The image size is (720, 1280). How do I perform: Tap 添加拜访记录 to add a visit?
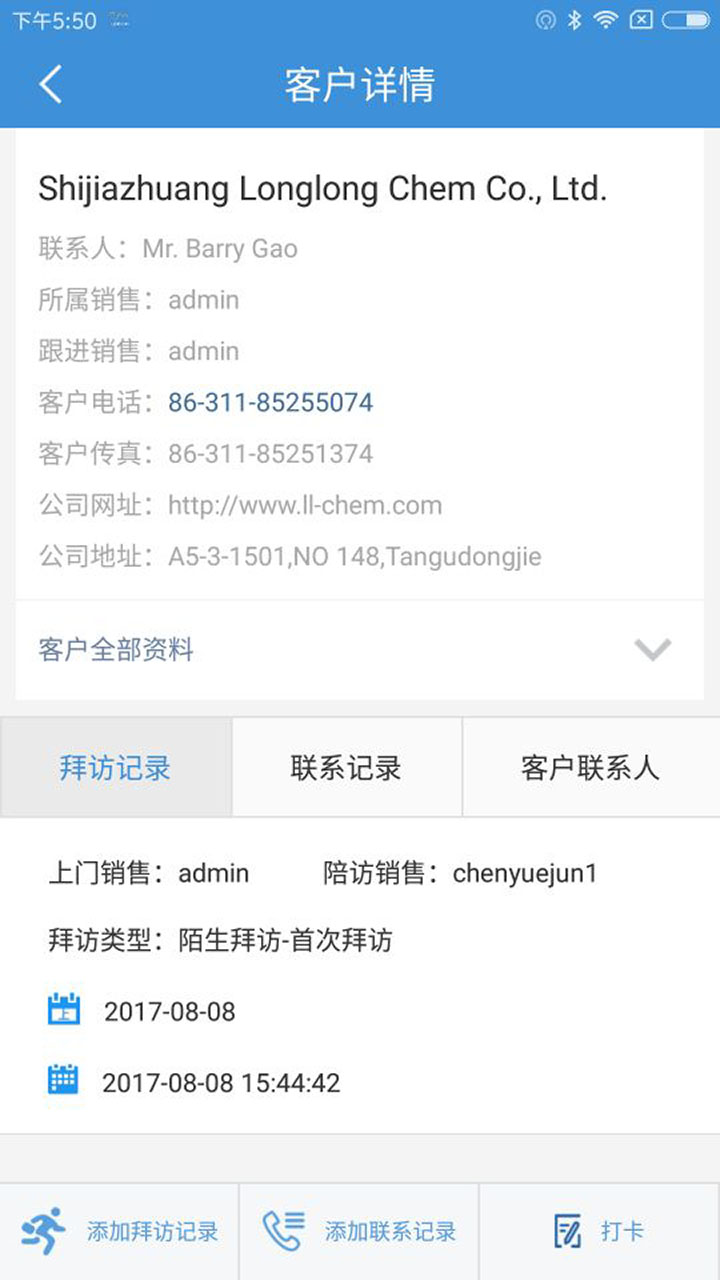point(120,1231)
